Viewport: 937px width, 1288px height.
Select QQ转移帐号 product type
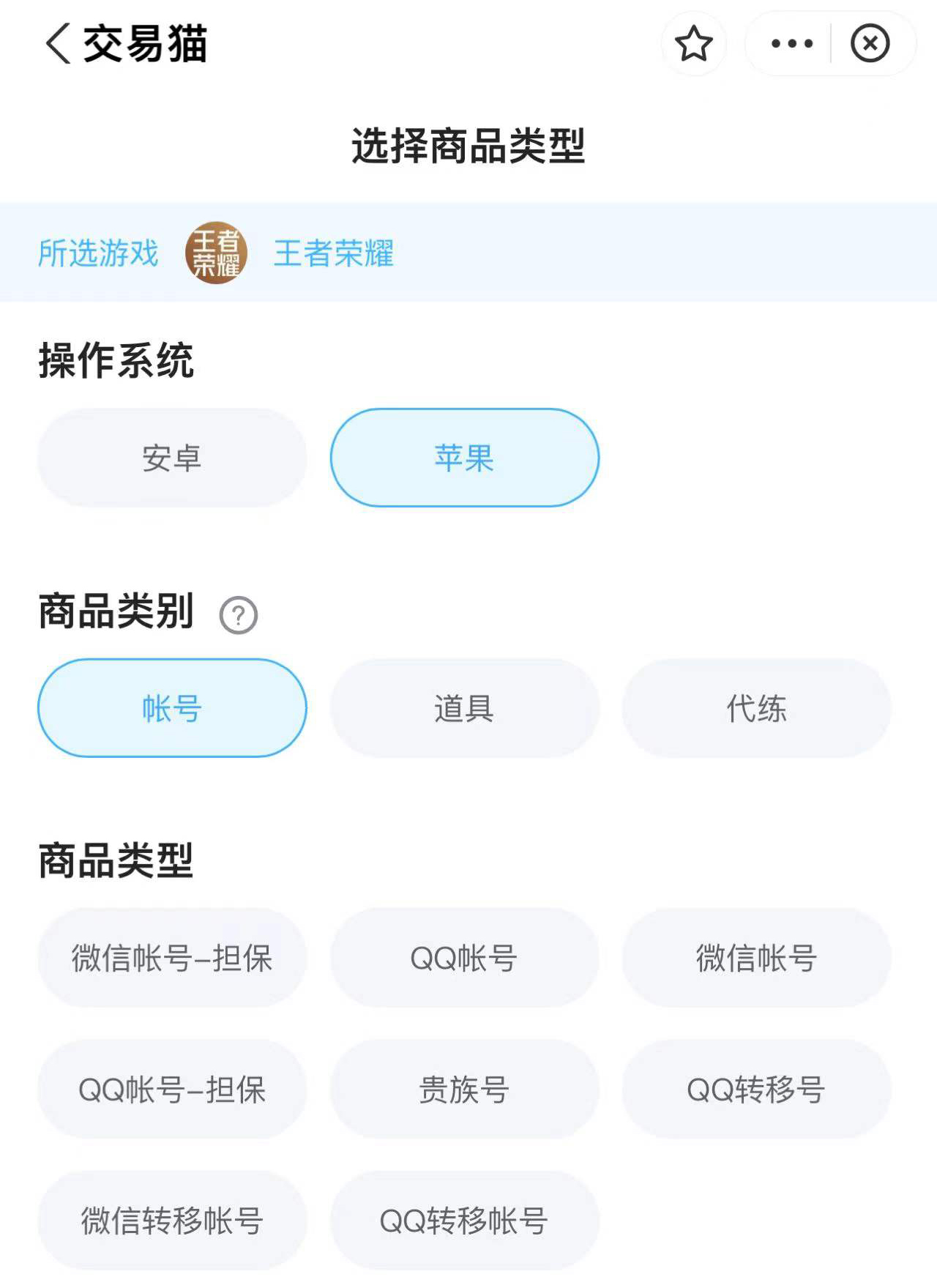click(x=464, y=1221)
